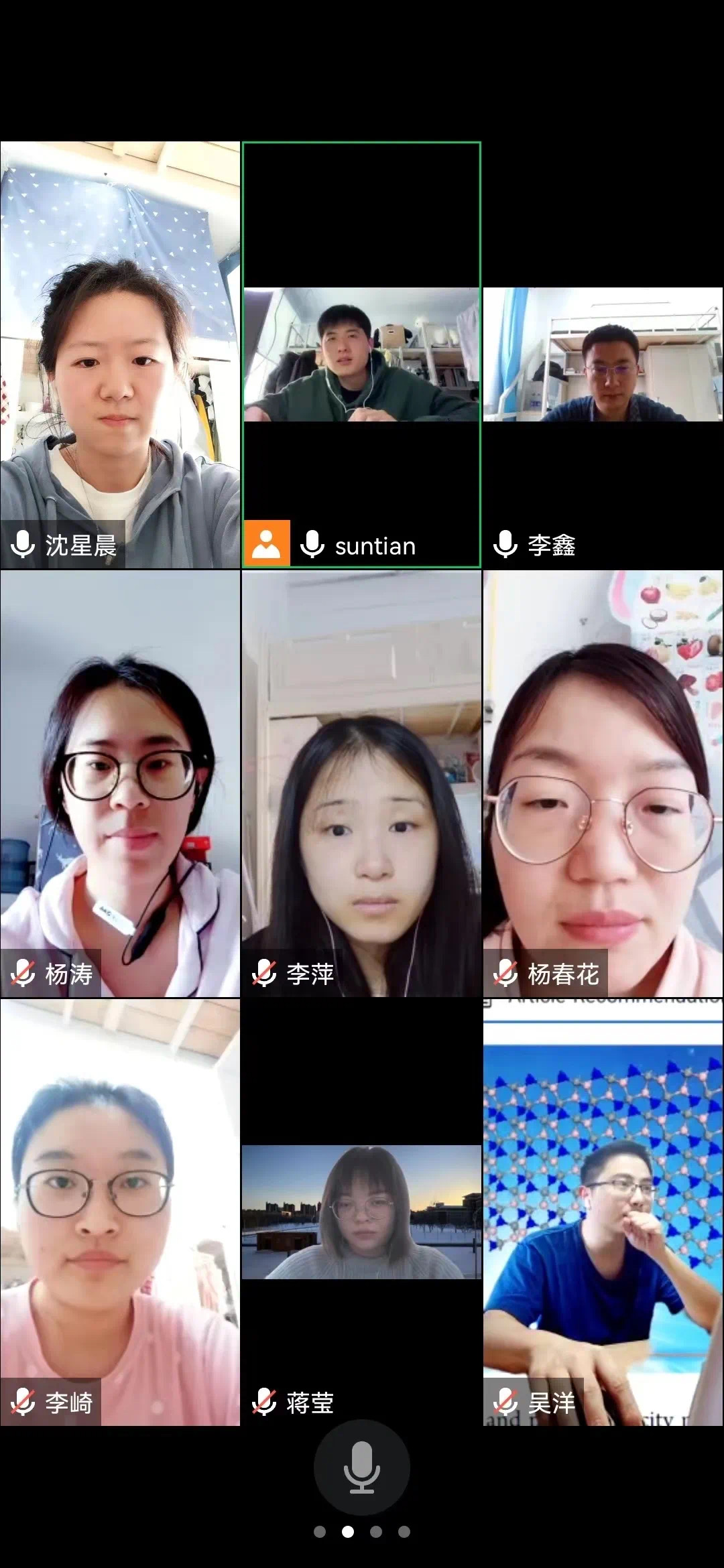Viewport: 724px width, 1568px height.
Task: Open 李崎's video tile
Action: click(x=120, y=1212)
